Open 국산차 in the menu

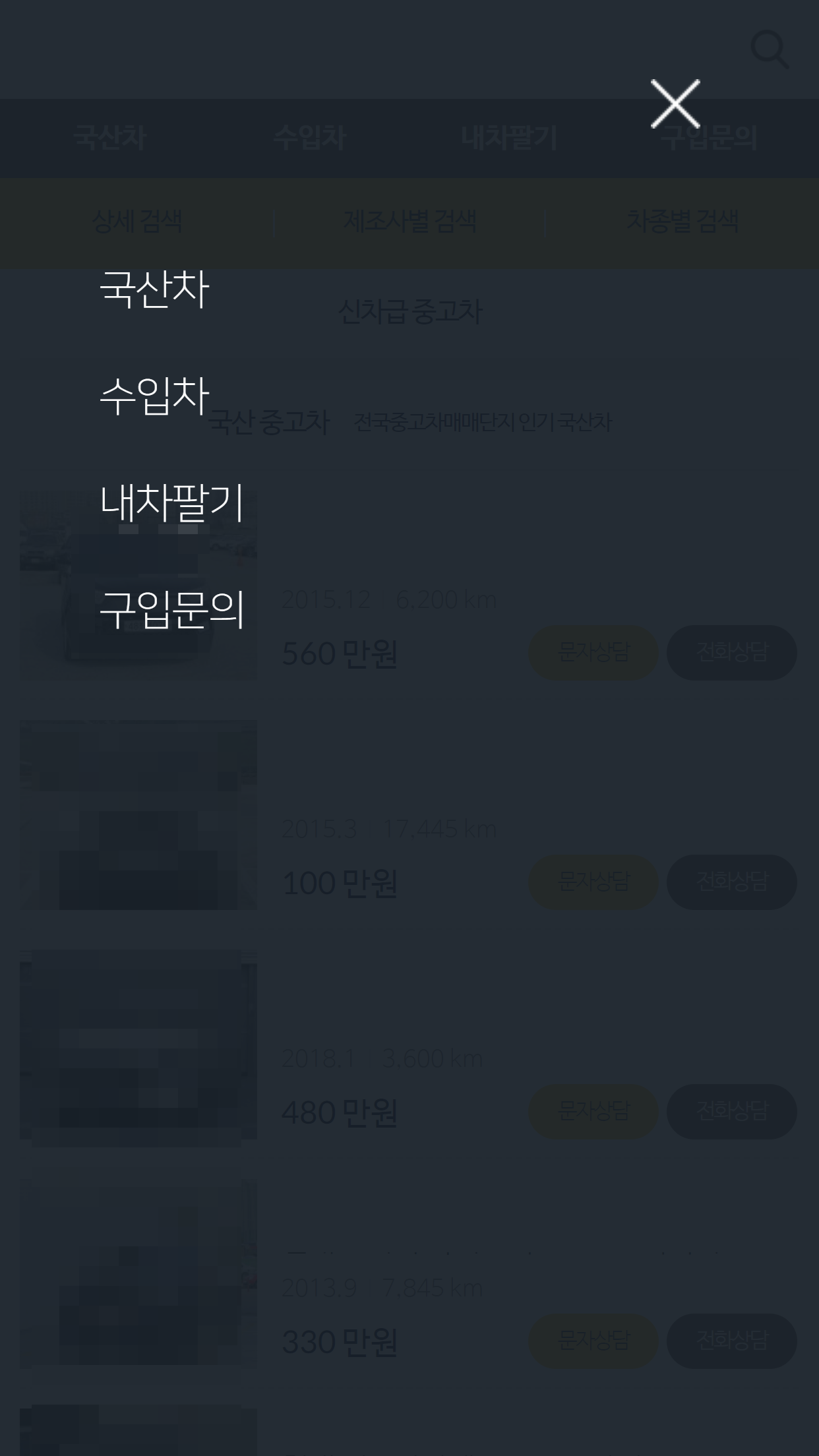coord(154,289)
